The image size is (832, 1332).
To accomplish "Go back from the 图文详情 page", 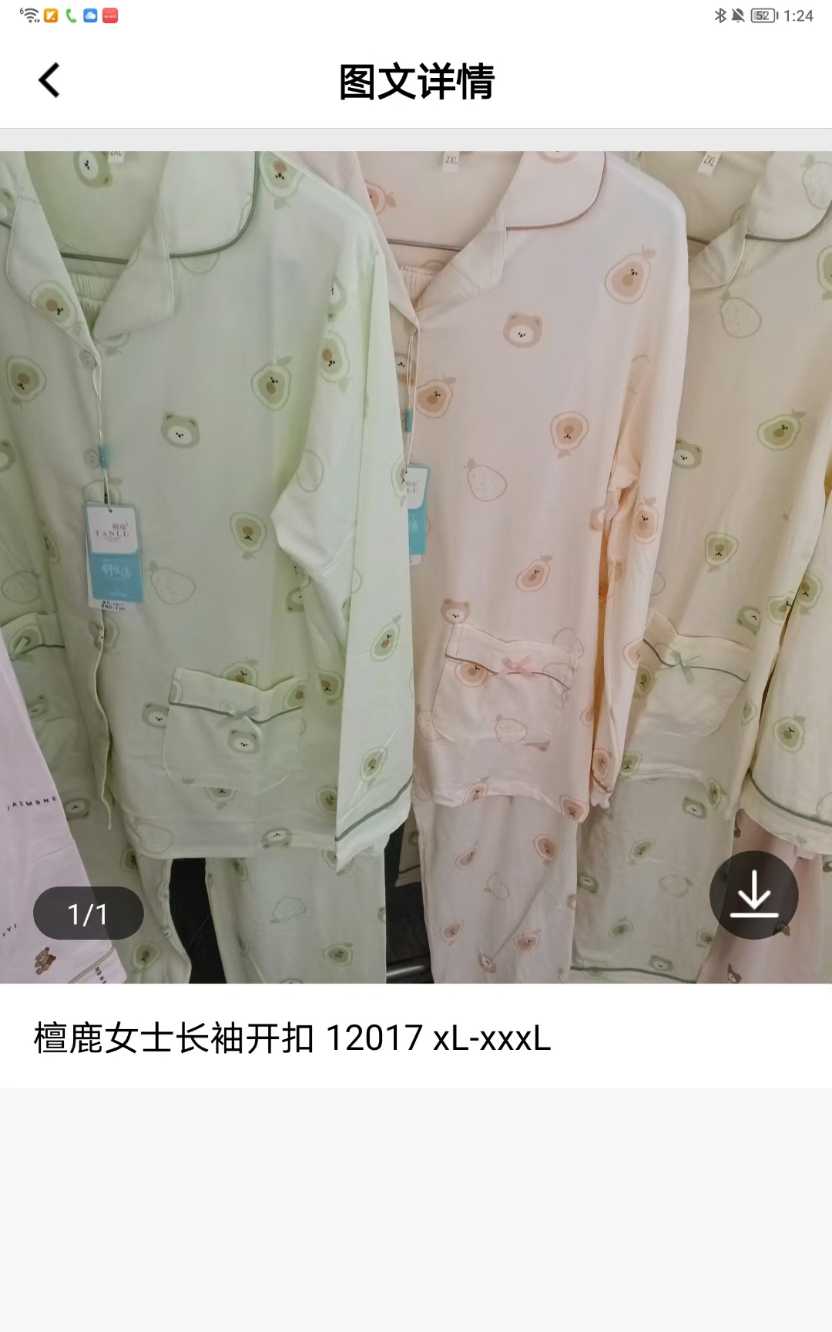I will [x=49, y=81].
